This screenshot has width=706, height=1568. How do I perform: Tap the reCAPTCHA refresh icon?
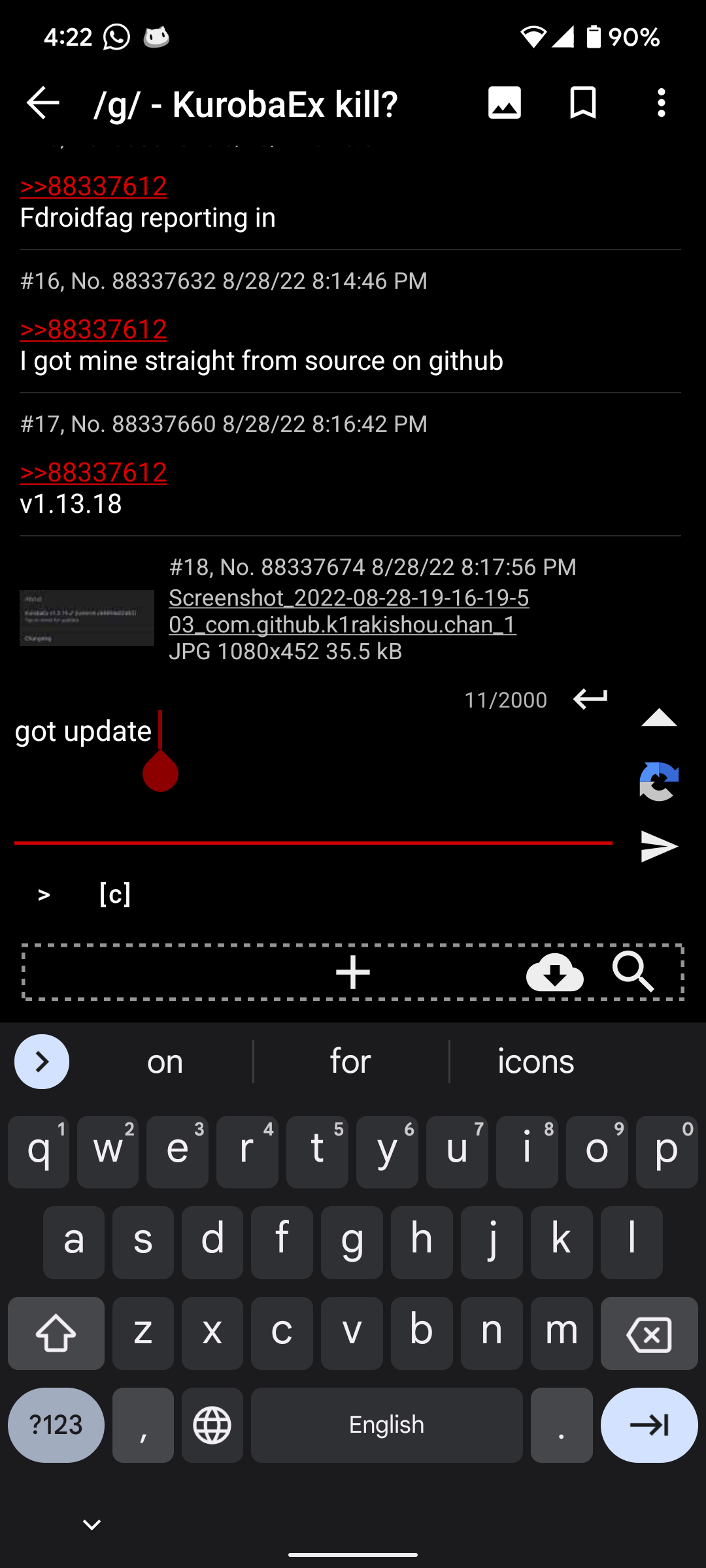tap(659, 781)
